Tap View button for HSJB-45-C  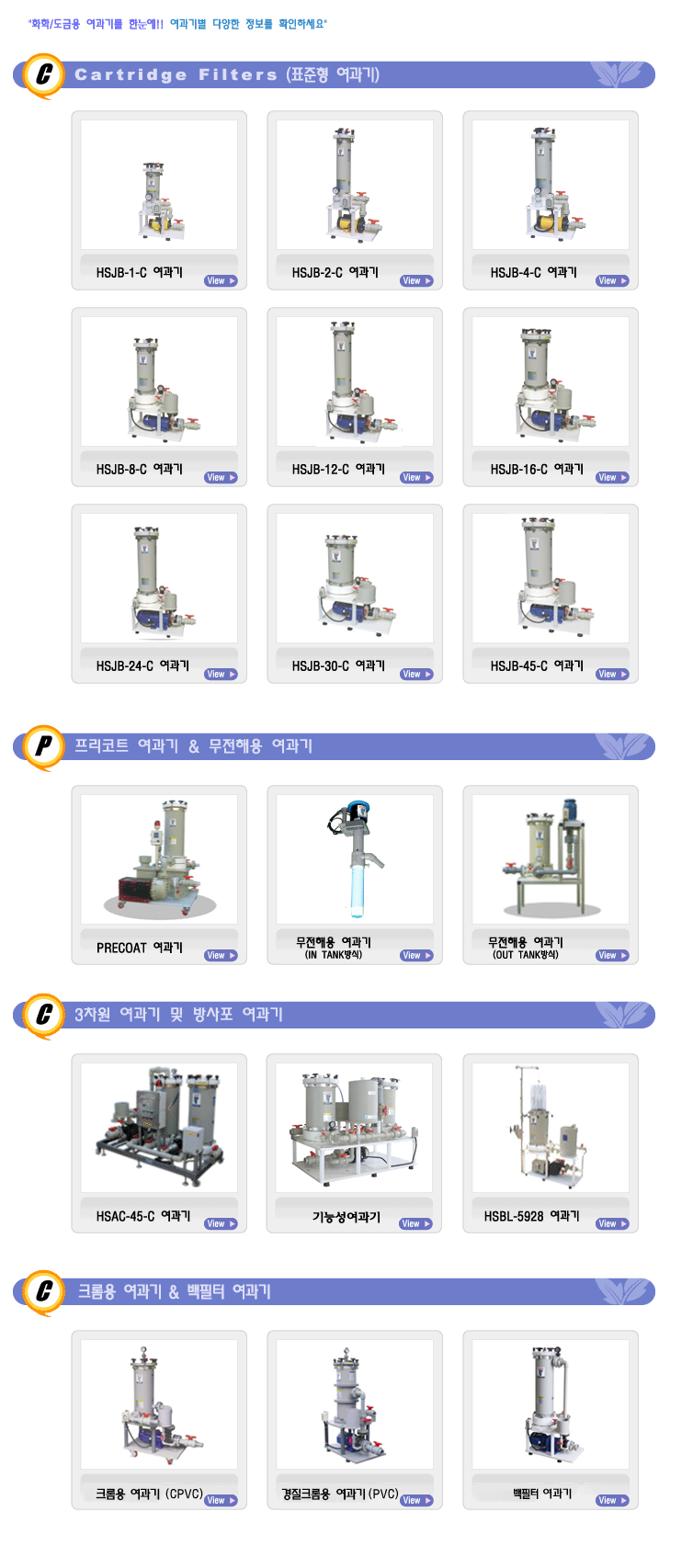point(612,675)
